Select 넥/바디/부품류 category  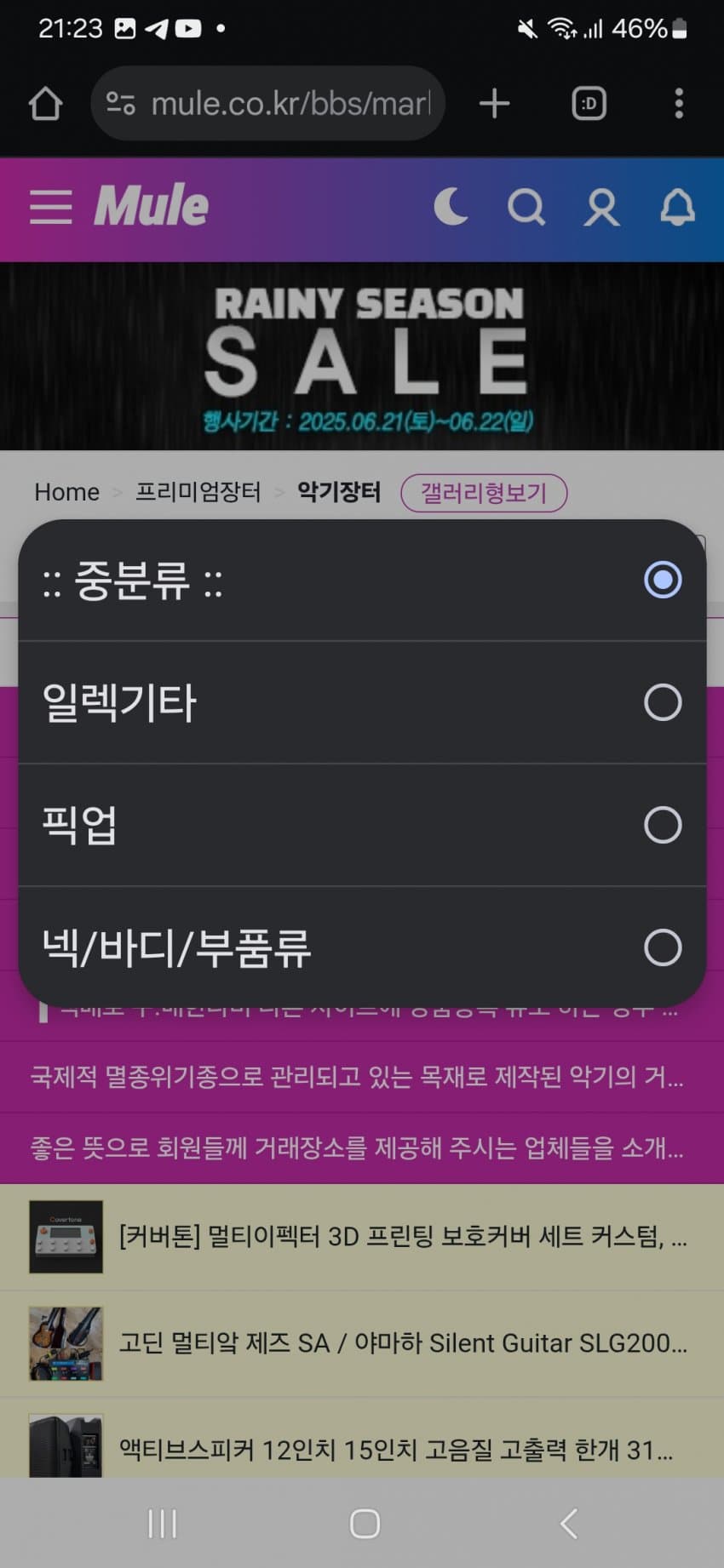click(x=361, y=947)
